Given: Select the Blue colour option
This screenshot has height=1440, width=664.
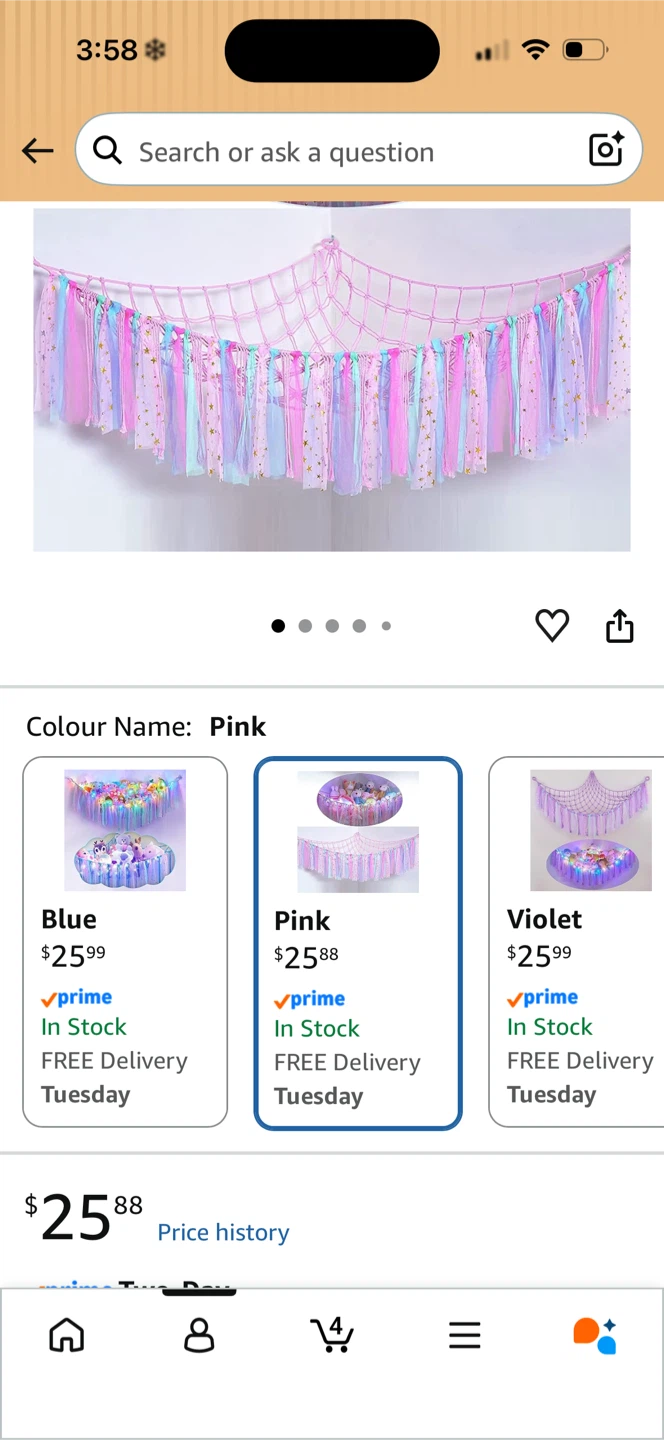Looking at the screenshot, I should click(x=125, y=942).
